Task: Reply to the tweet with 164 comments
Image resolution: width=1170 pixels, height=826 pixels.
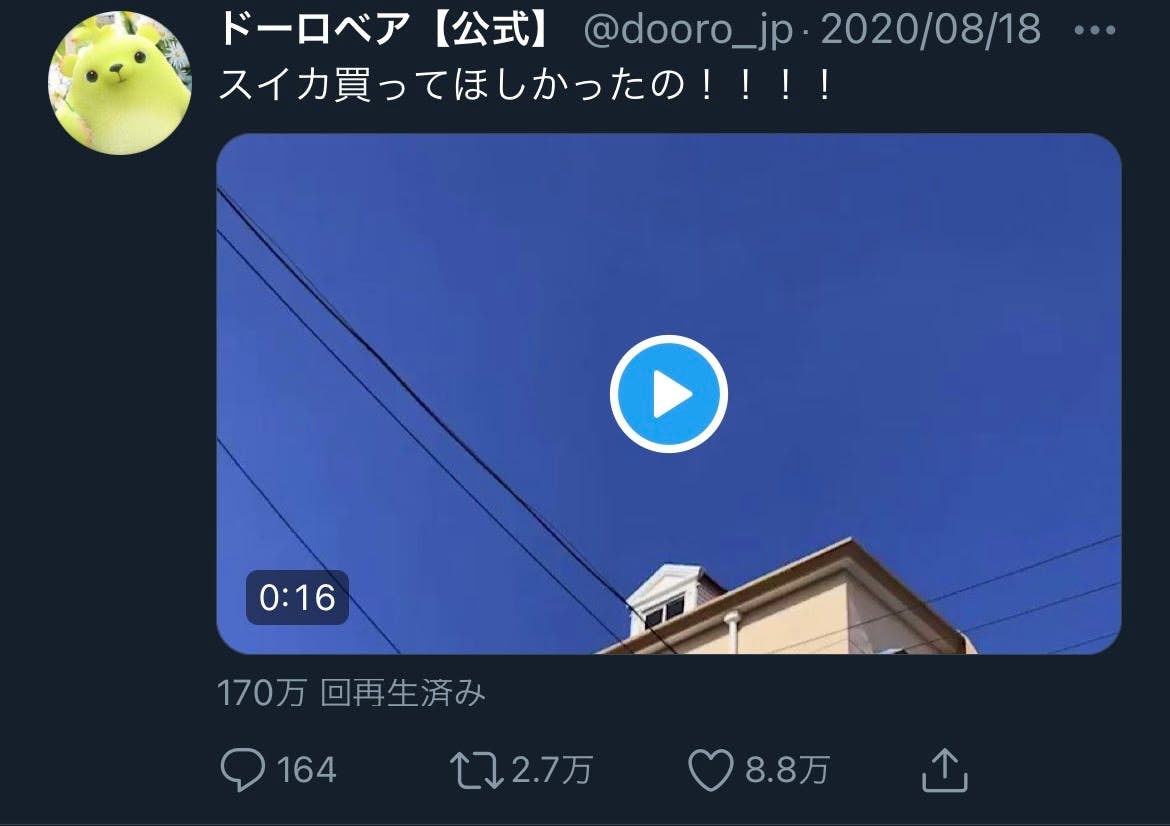Action: point(243,769)
